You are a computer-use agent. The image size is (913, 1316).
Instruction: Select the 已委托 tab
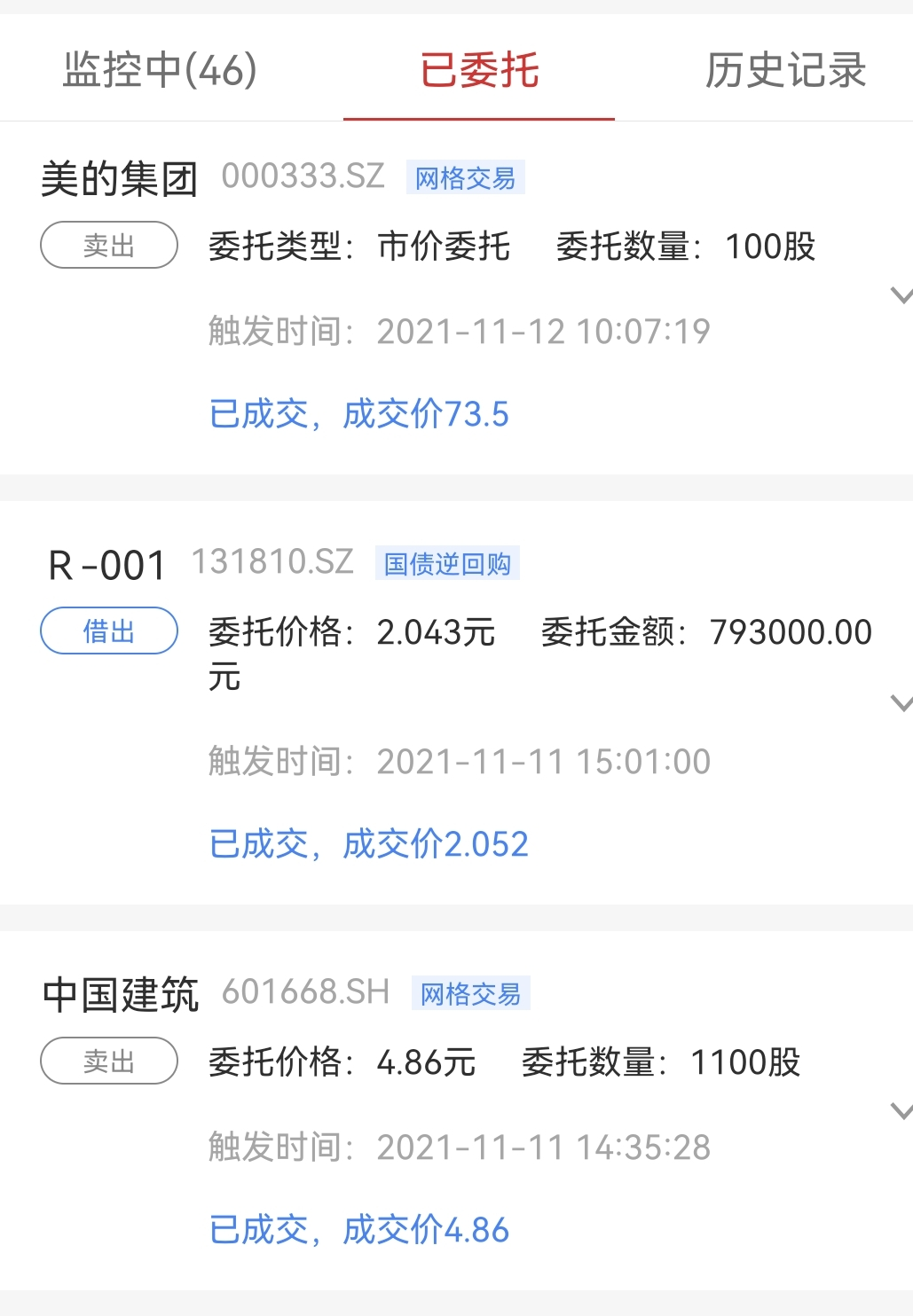(x=479, y=70)
